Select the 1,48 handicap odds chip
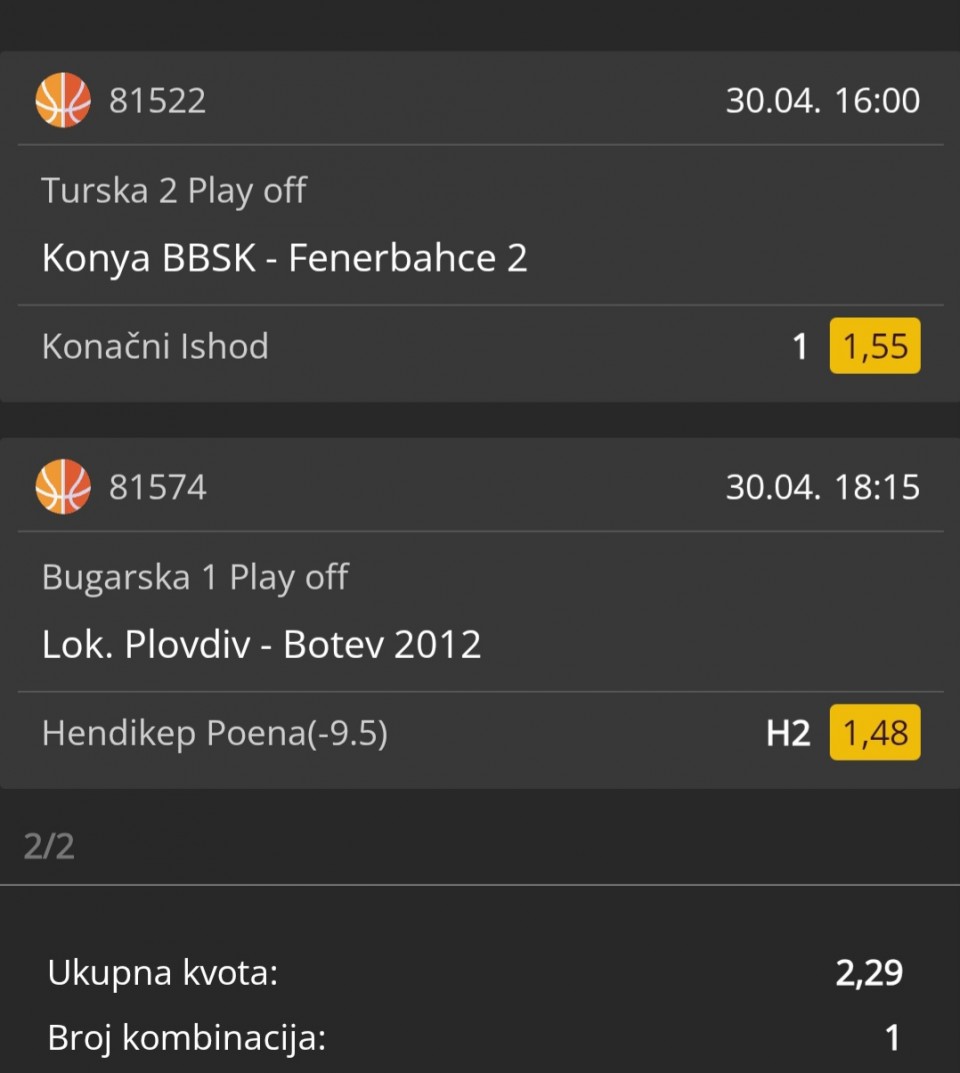 click(874, 732)
